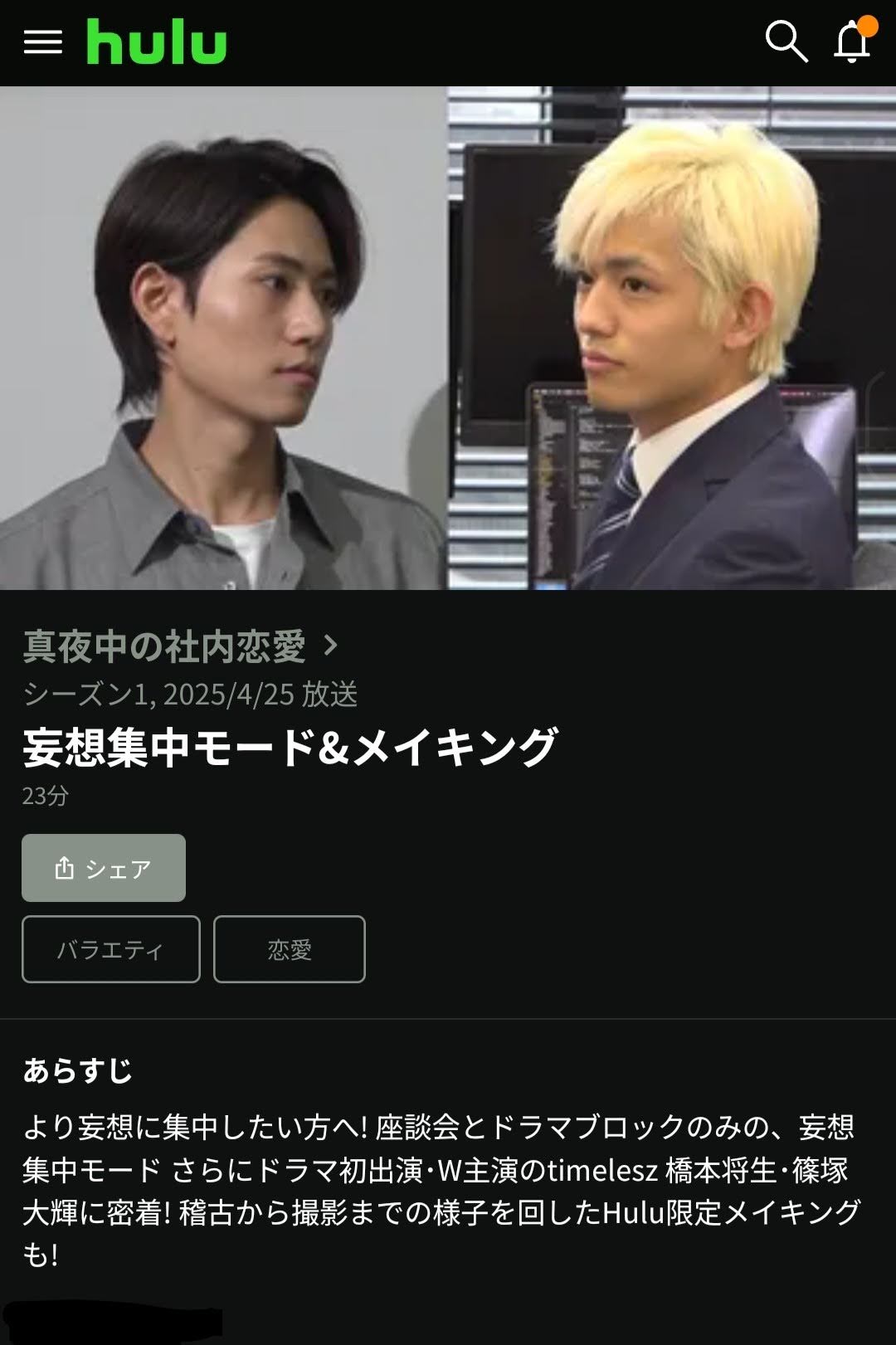896x1345 pixels.
Task: Tap the シェア share button
Action: click(104, 868)
